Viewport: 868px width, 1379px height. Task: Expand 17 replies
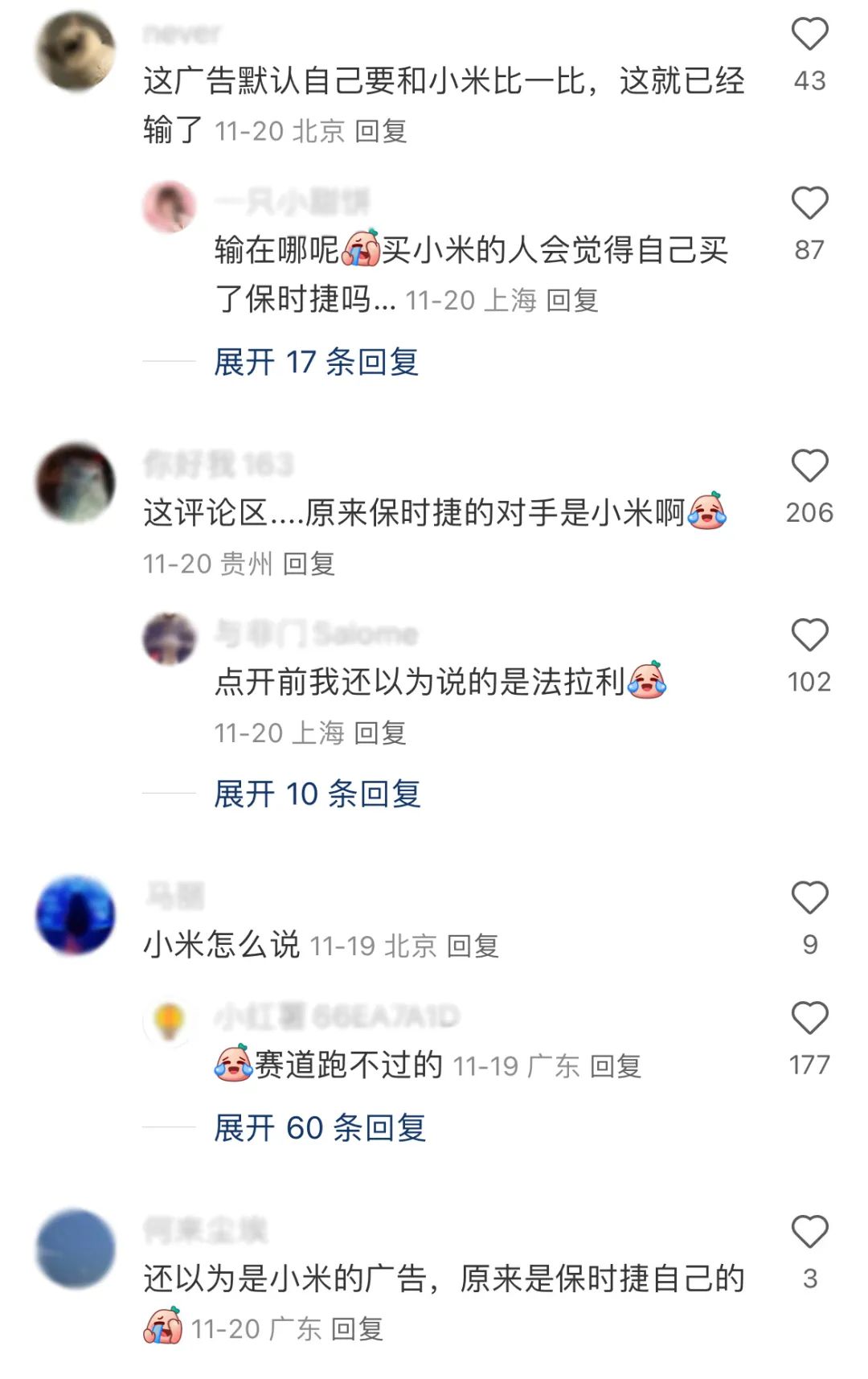click(x=316, y=362)
